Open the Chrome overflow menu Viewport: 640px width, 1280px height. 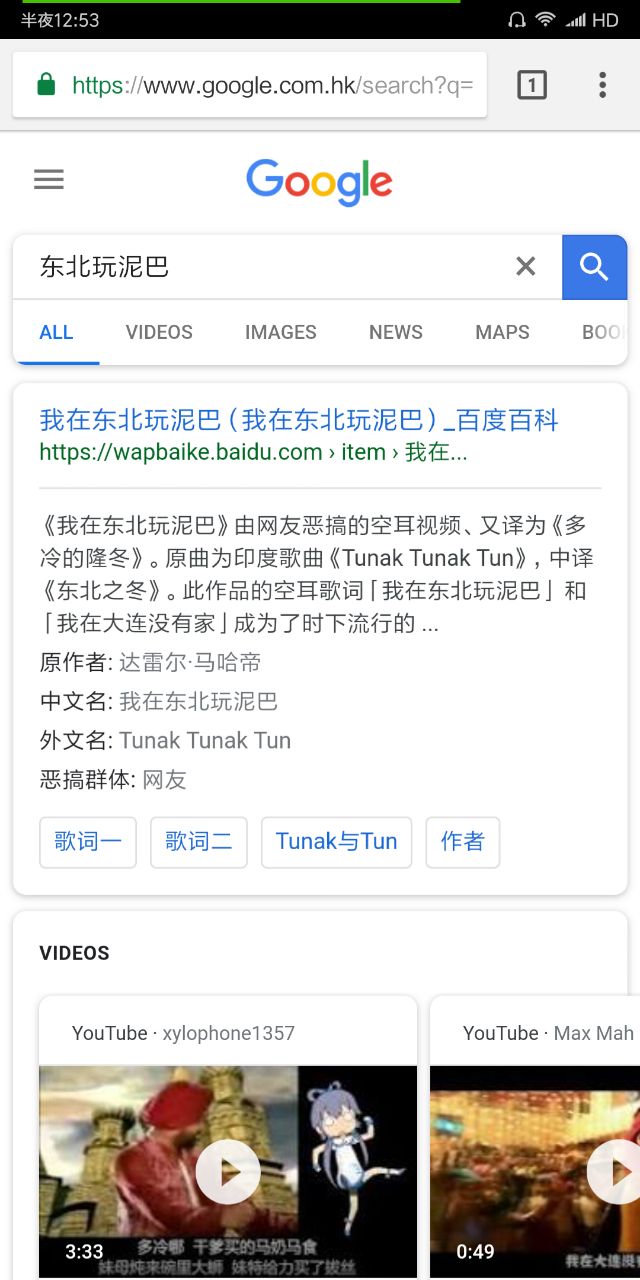coord(602,86)
